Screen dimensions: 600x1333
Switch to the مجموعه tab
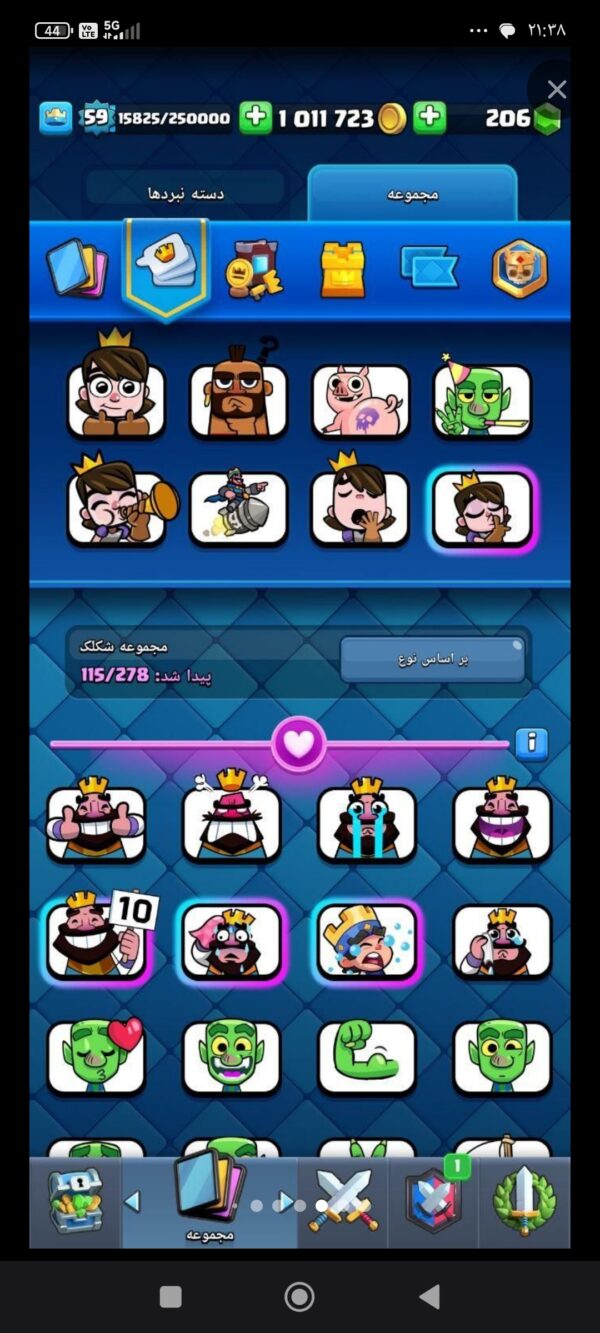(412, 194)
